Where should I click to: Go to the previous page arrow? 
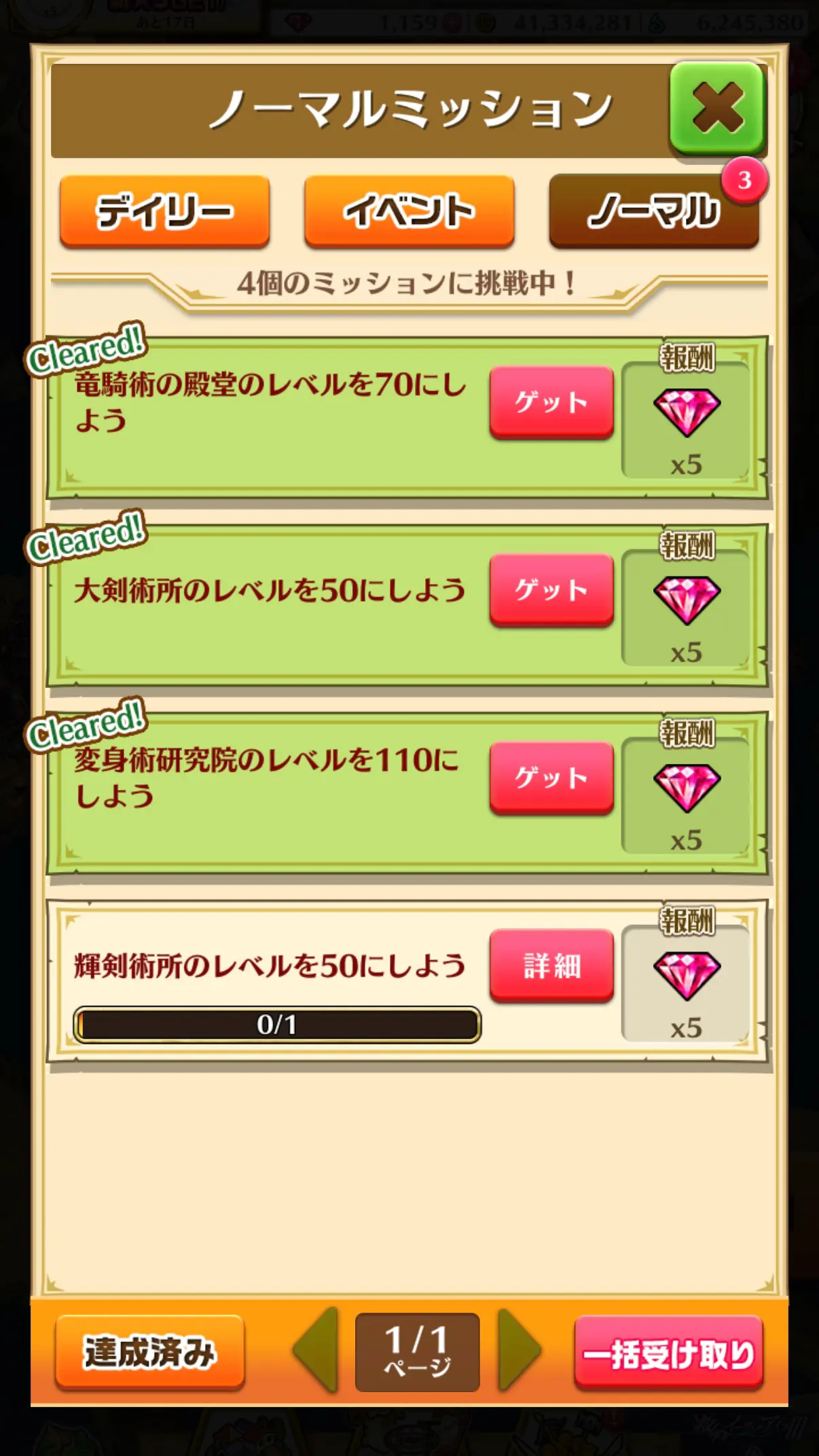[x=316, y=1350]
